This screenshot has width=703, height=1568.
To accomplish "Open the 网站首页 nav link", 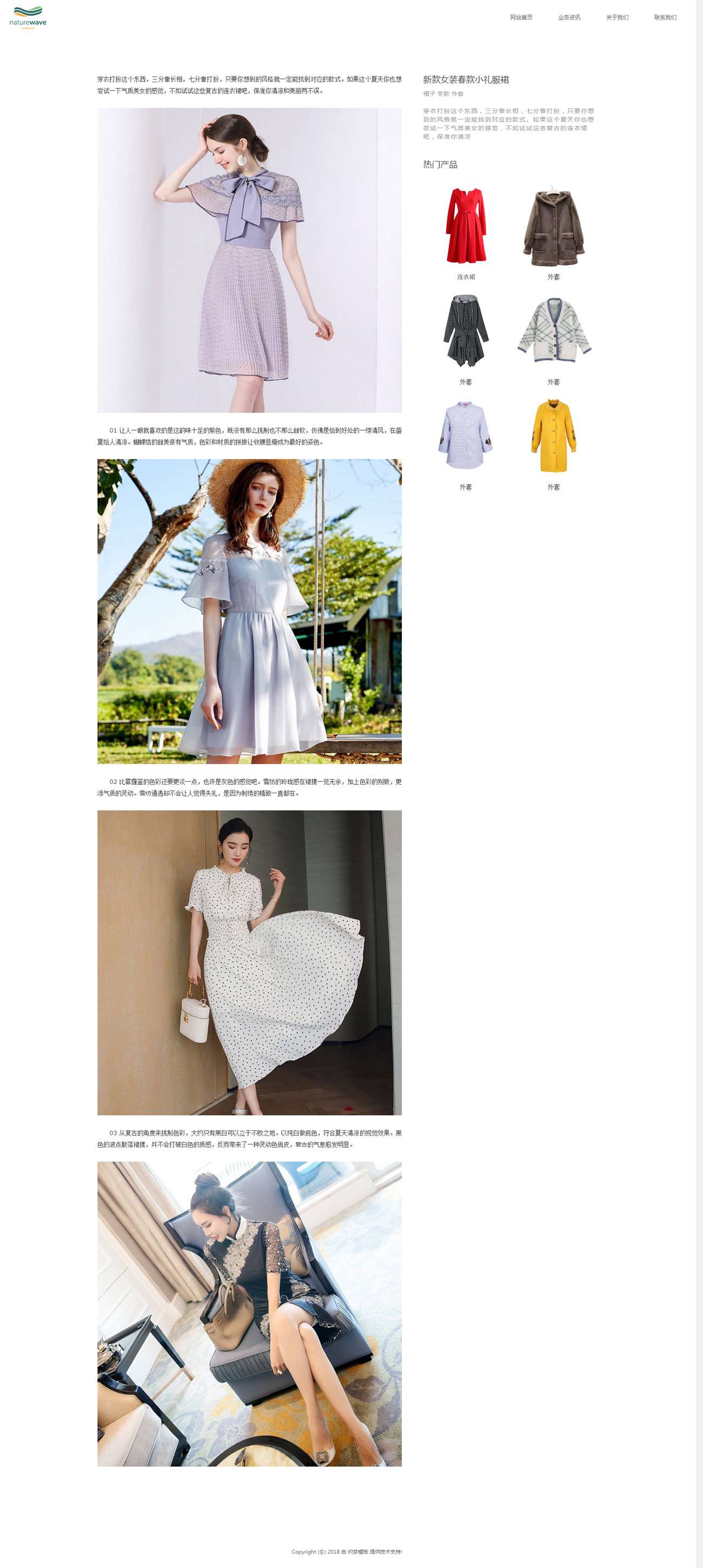I will point(521,18).
